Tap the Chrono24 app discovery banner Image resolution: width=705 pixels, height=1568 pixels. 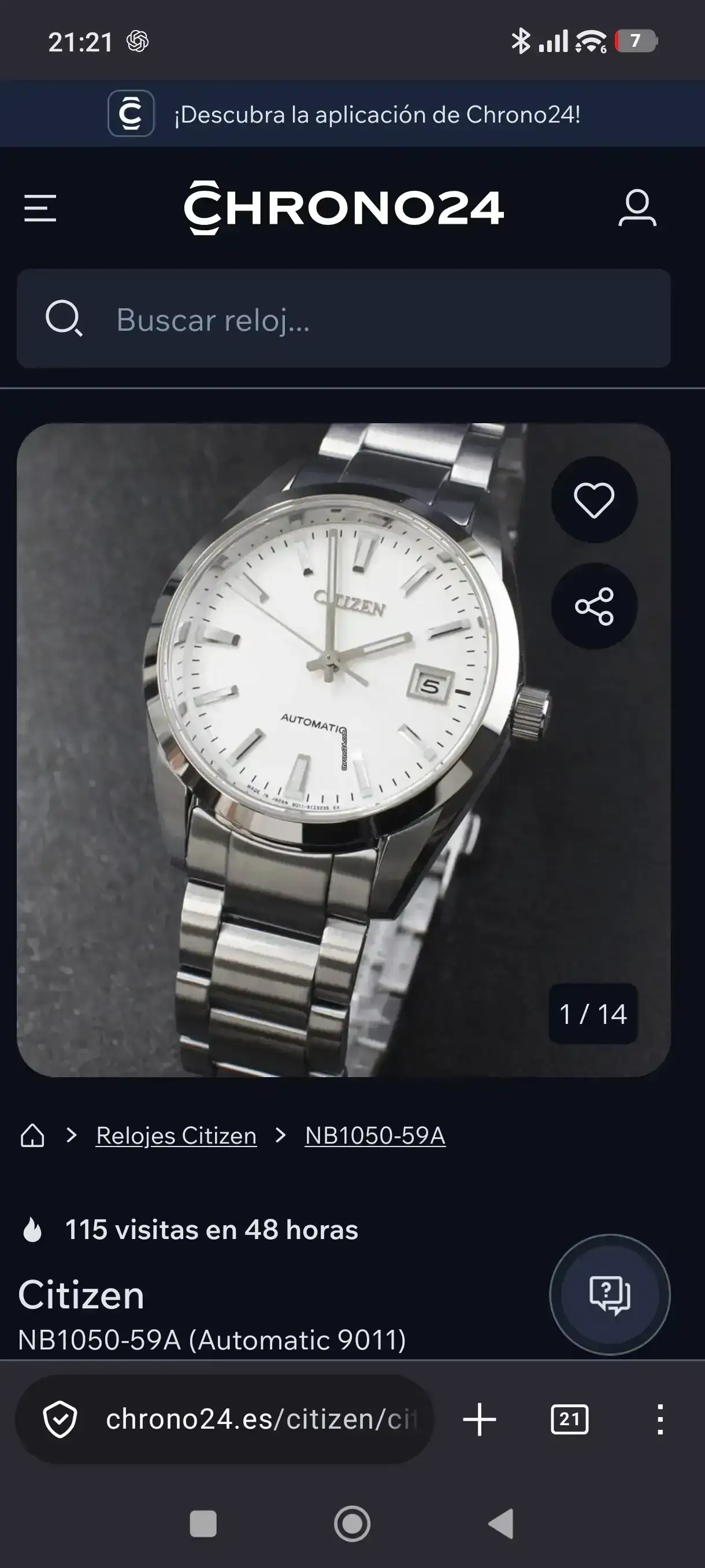tap(352, 113)
